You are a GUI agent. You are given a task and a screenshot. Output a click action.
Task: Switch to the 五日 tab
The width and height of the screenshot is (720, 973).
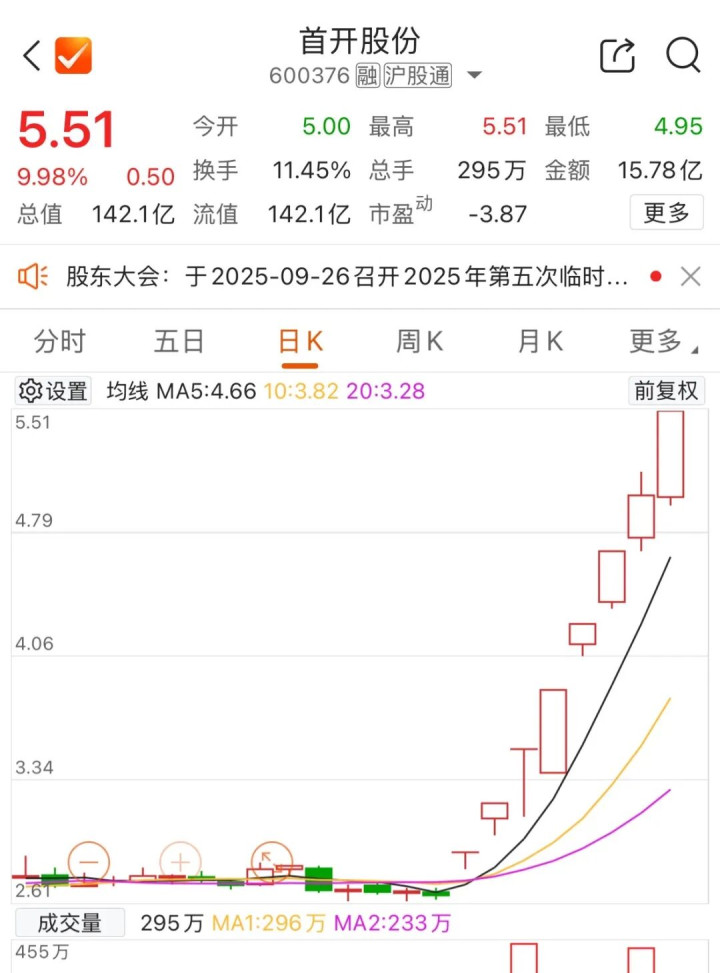(x=179, y=342)
